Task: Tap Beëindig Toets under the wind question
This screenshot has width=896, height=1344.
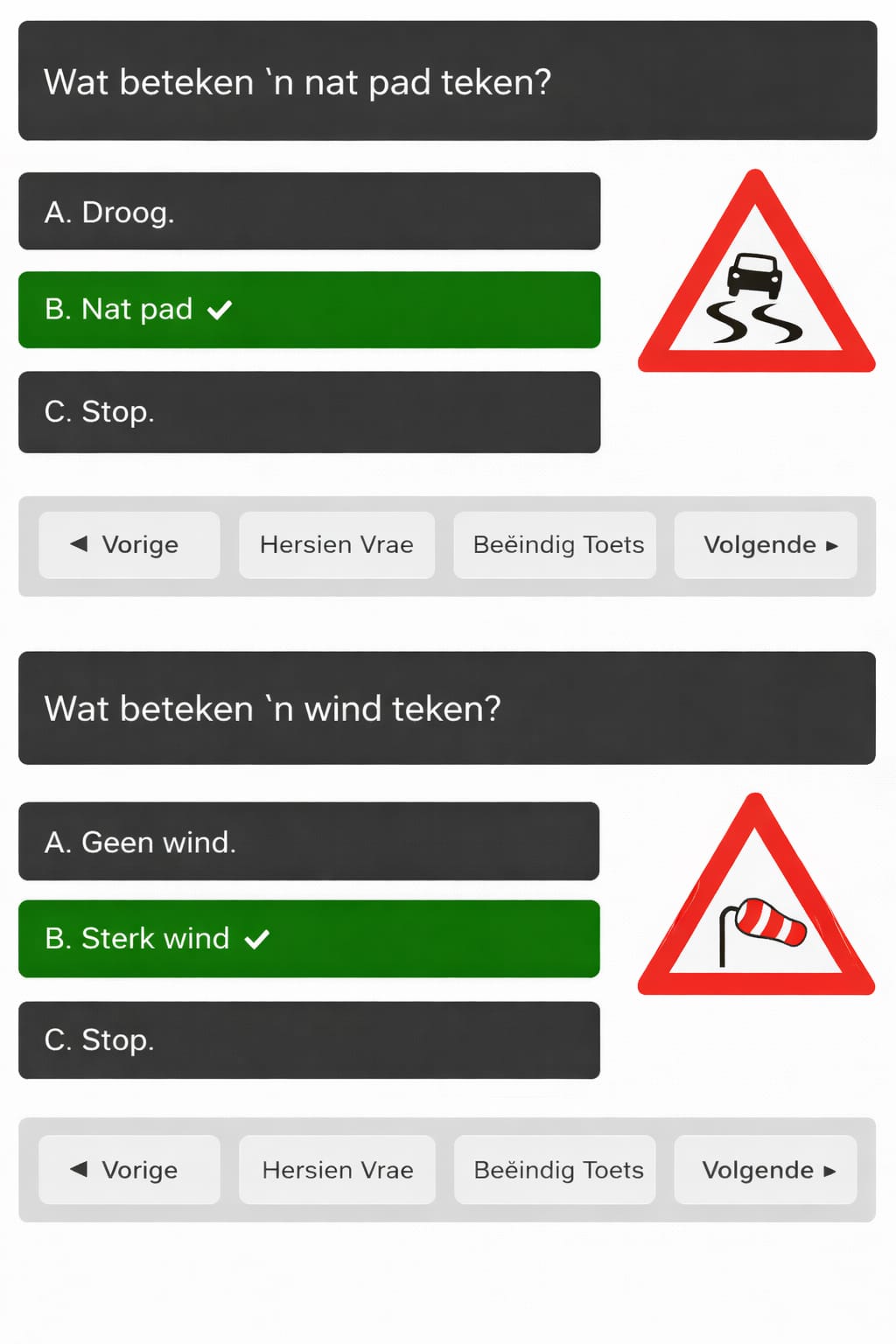Action: pos(555,1170)
